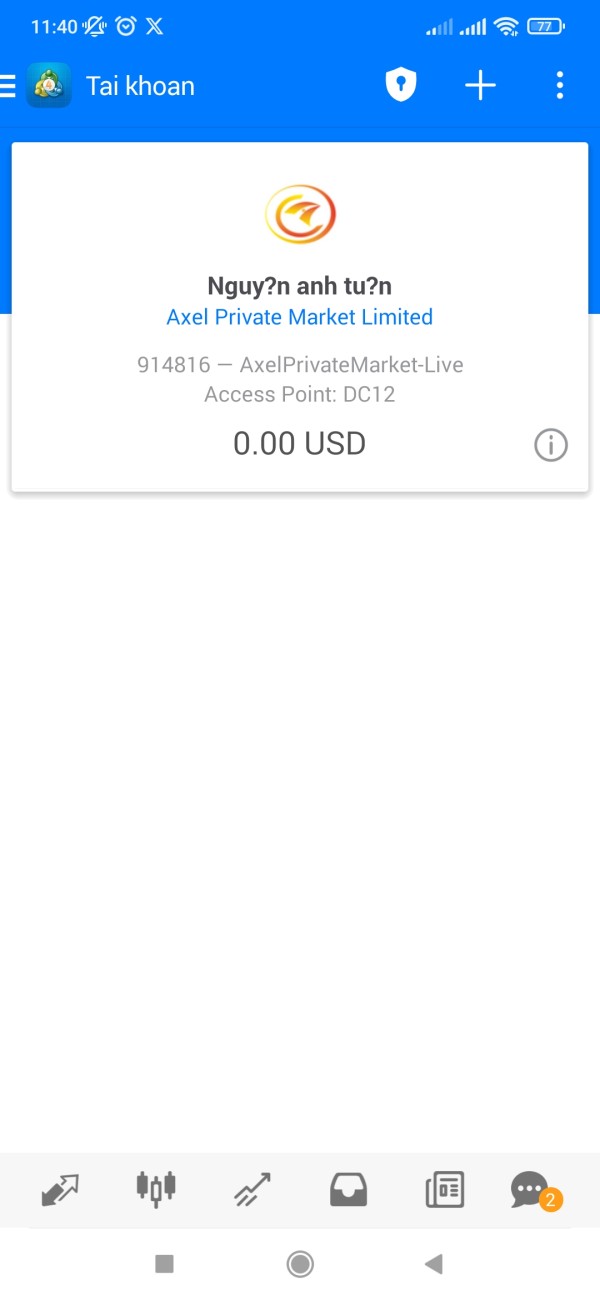Open Messages tab with 2 unread
Viewport: 600px width, 1300px height.
pos(532,1190)
